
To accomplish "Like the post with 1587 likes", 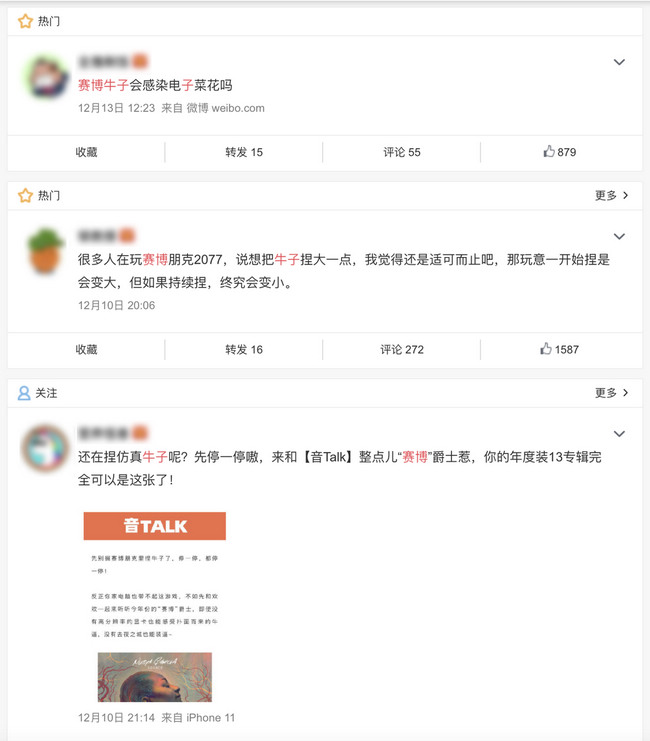I will coord(560,349).
